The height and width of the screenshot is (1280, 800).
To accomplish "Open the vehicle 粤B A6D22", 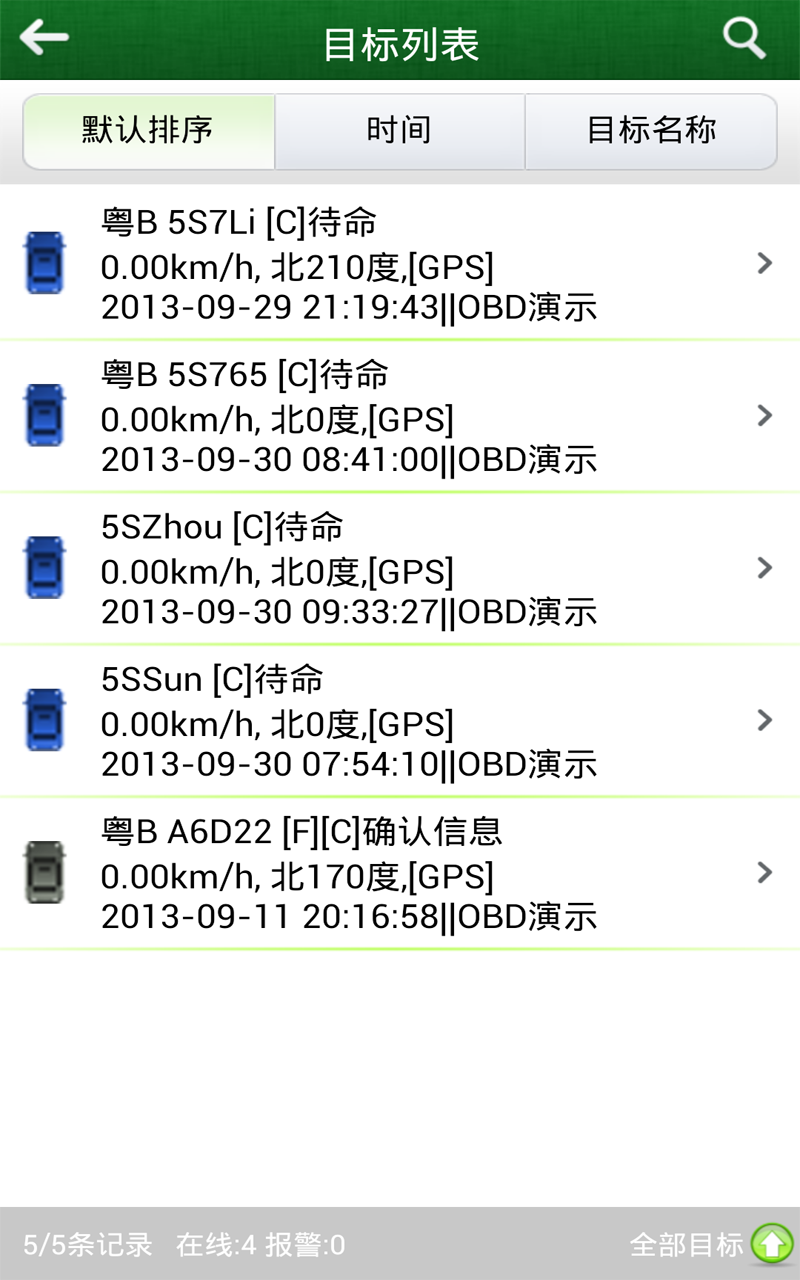I will (400, 873).
